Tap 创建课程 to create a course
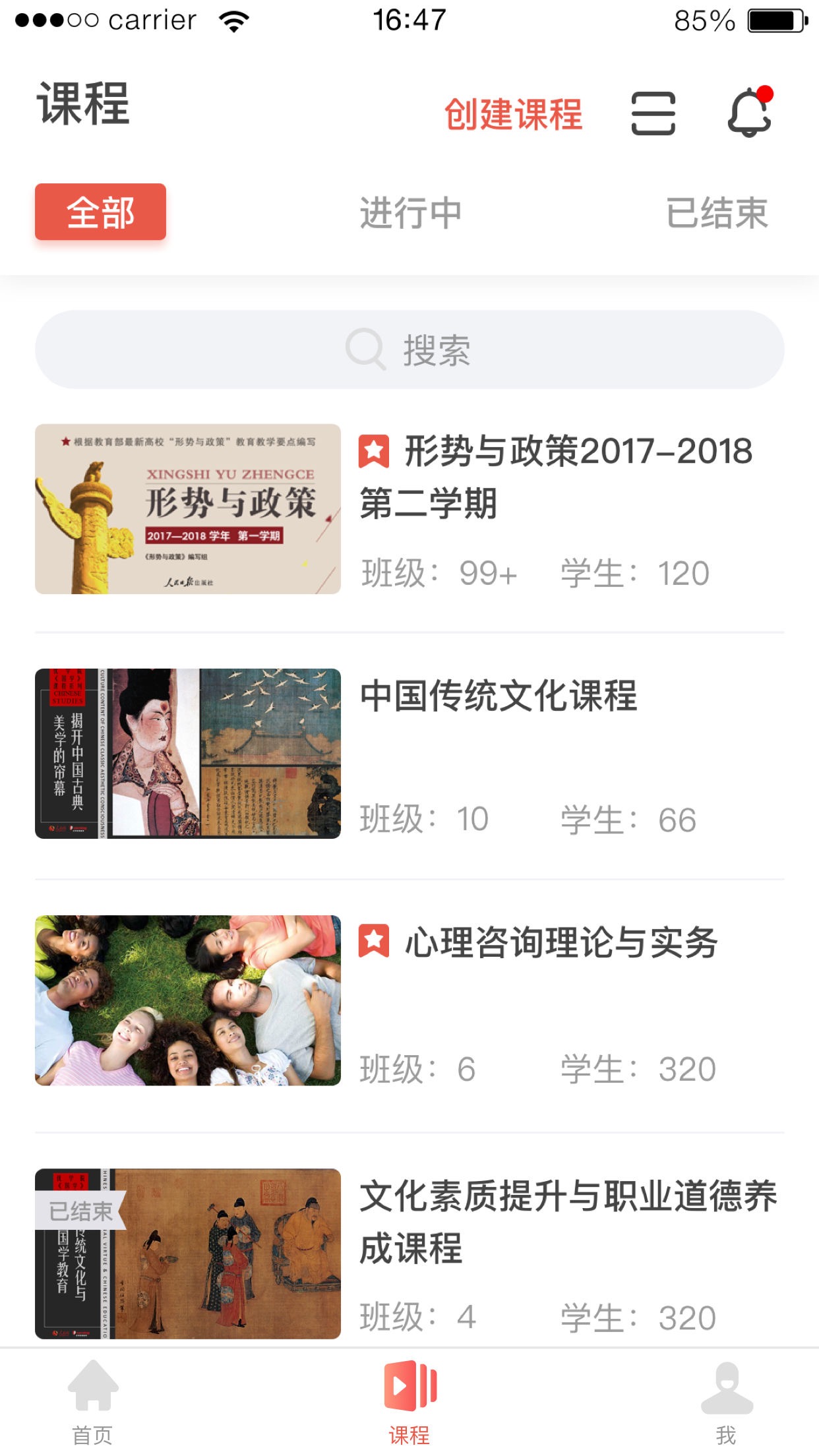The image size is (819, 1456). 513,113
